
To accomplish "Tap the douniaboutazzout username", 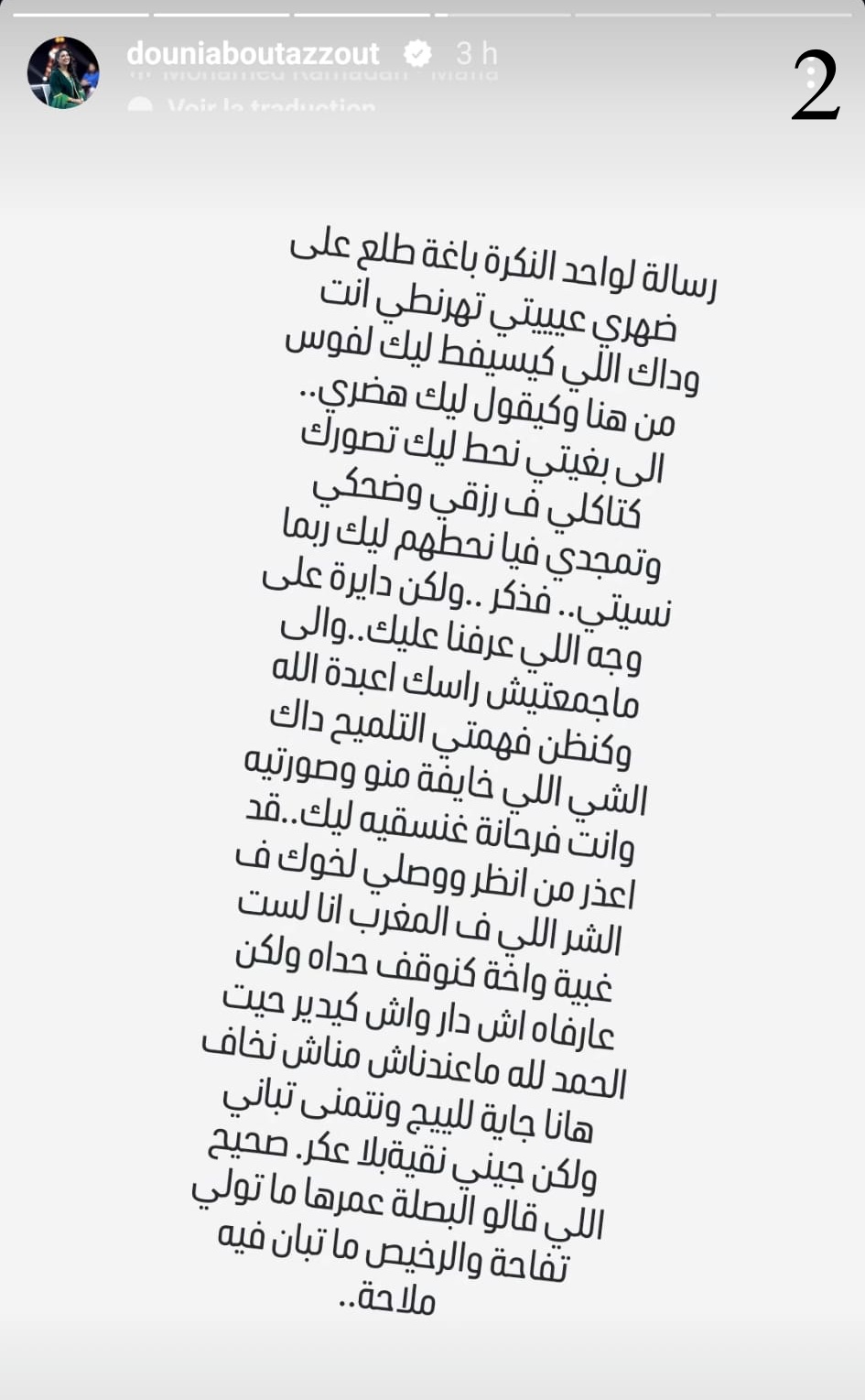I will coord(253,54).
